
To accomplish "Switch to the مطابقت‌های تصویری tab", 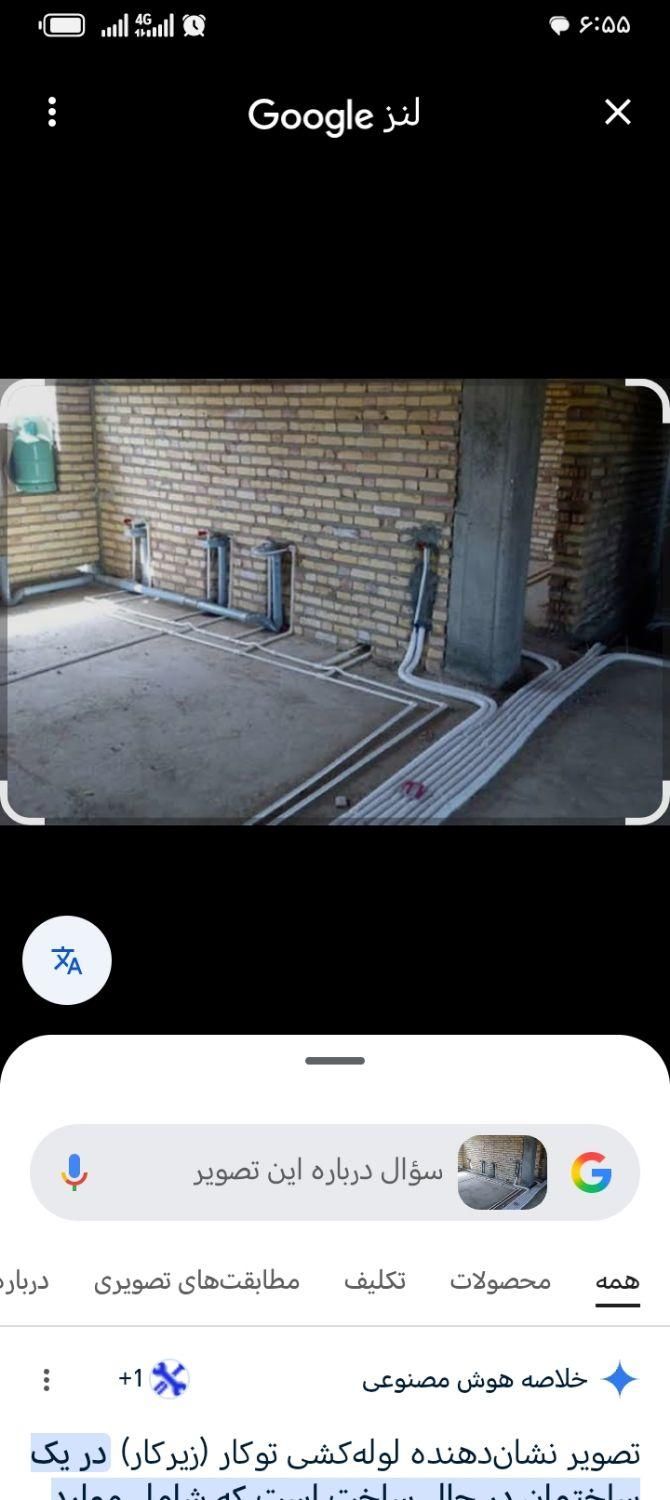I will point(197,1281).
